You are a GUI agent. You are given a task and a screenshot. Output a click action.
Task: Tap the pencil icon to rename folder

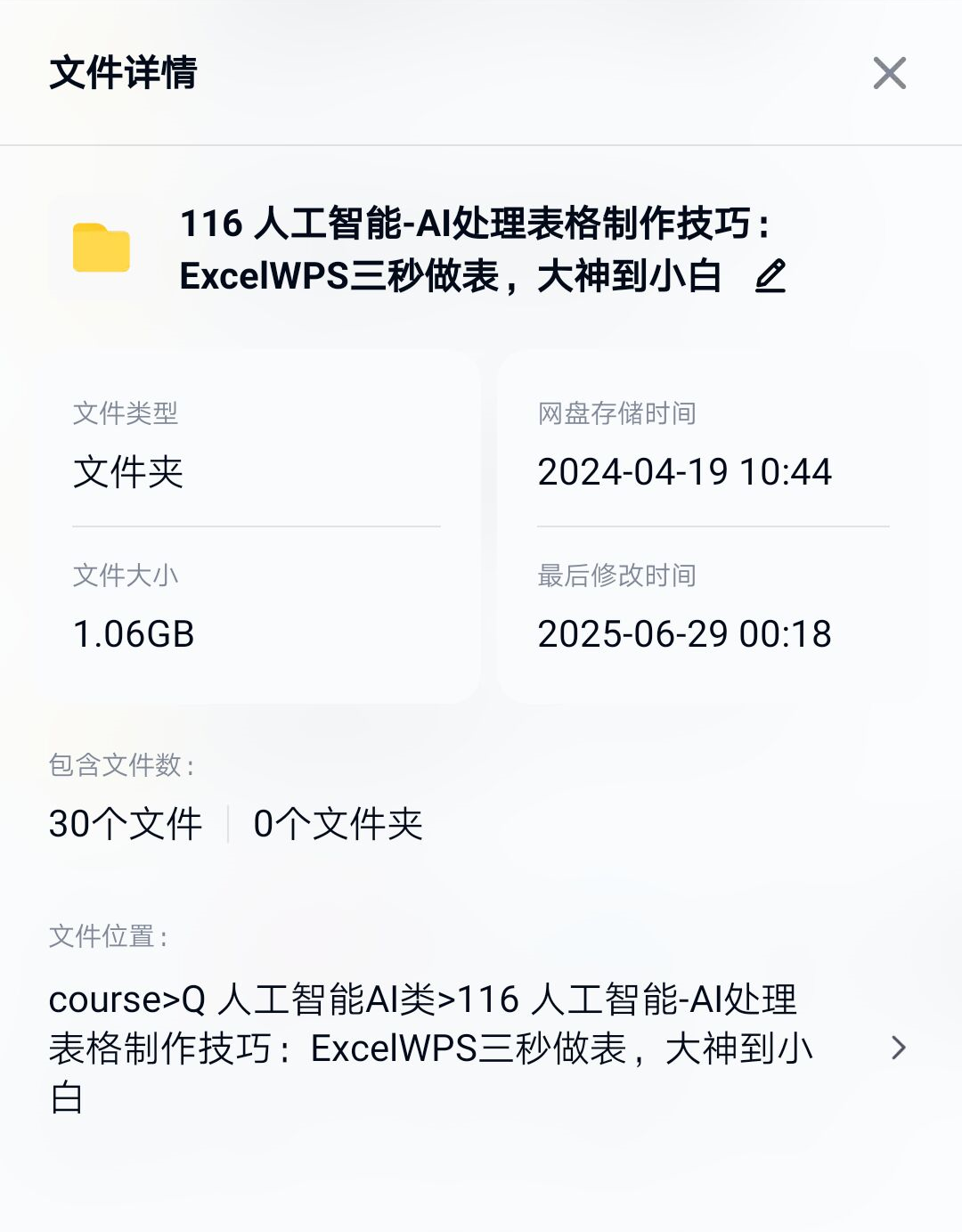click(770, 276)
